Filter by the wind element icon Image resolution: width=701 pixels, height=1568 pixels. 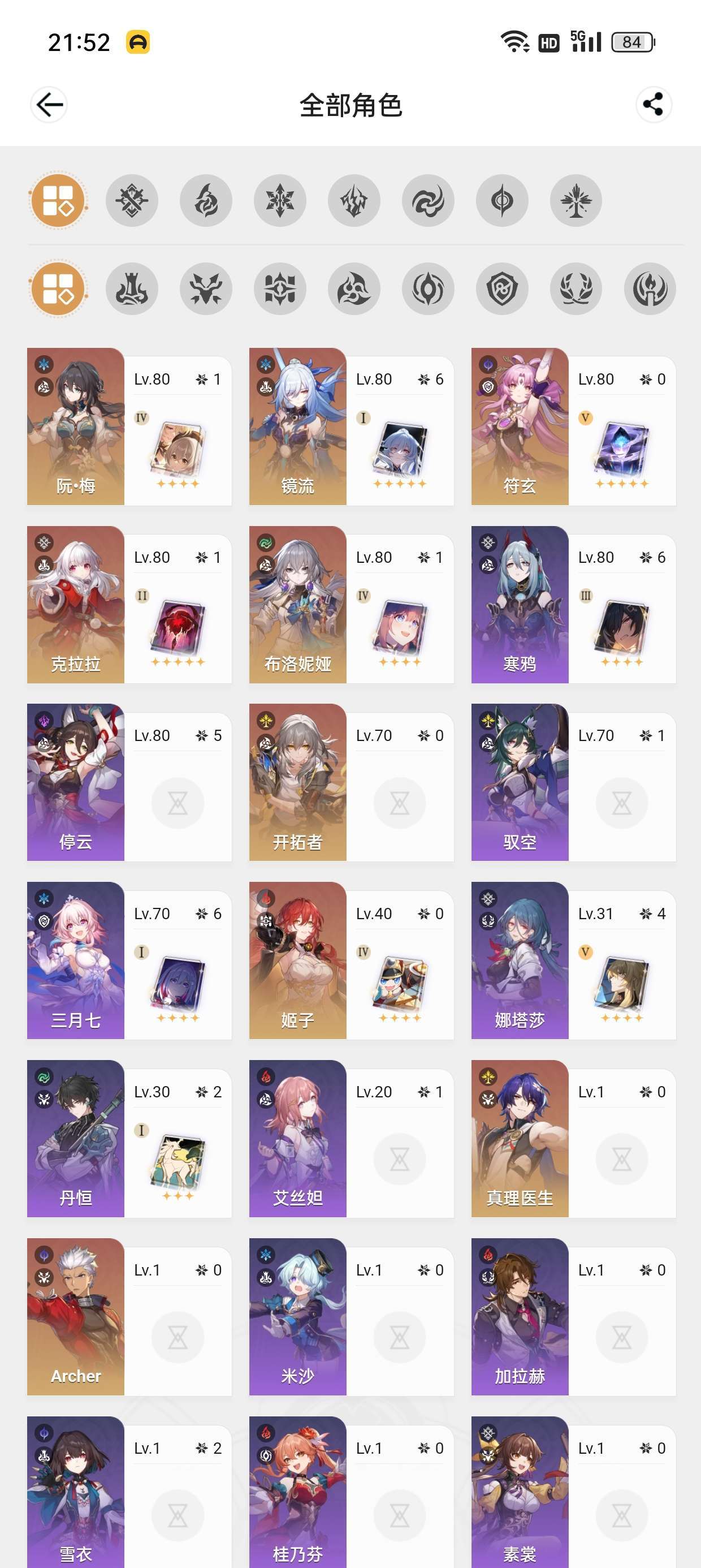pos(428,200)
